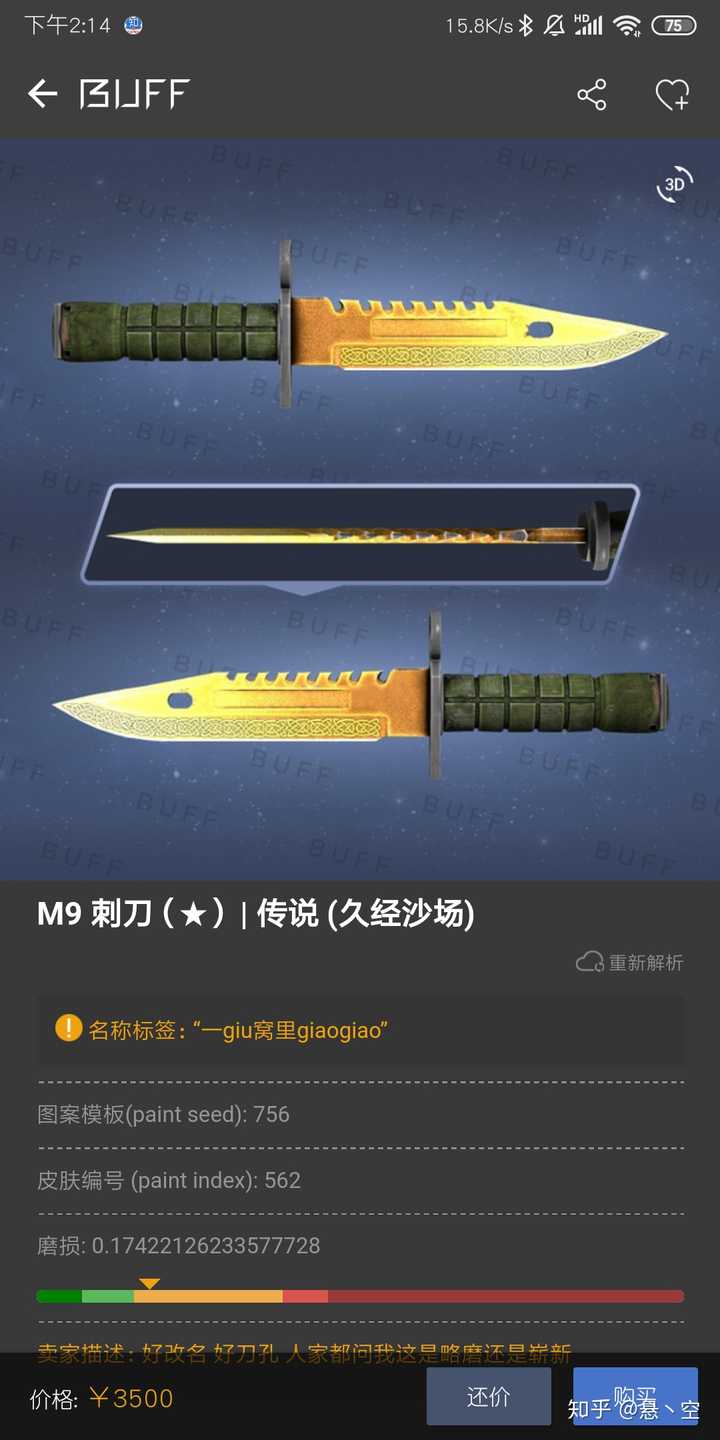Tap 购买 to buy the knife
The width and height of the screenshot is (720, 1440).
(x=634, y=1396)
